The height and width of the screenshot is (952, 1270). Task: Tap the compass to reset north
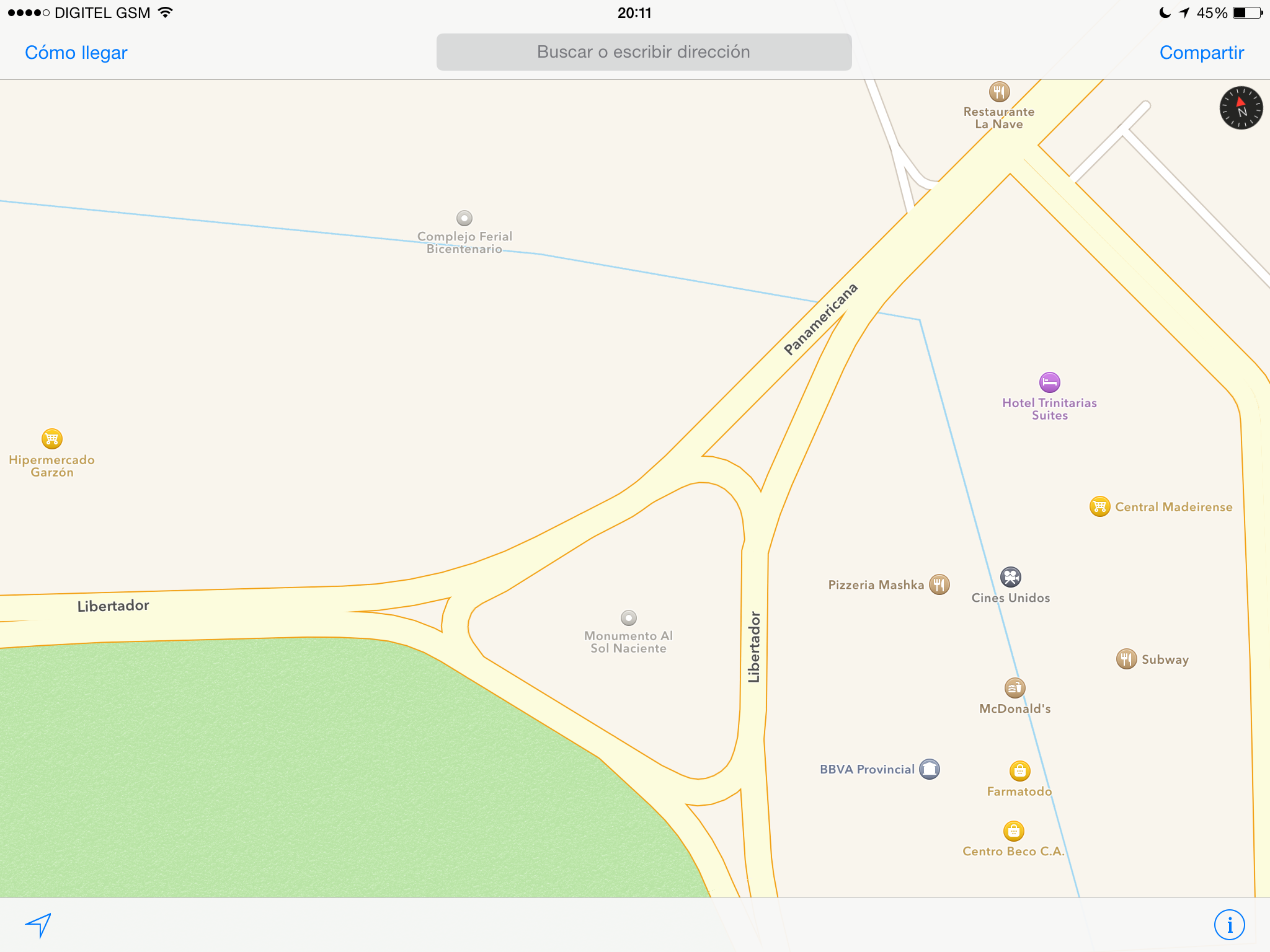click(x=1241, y=108)
